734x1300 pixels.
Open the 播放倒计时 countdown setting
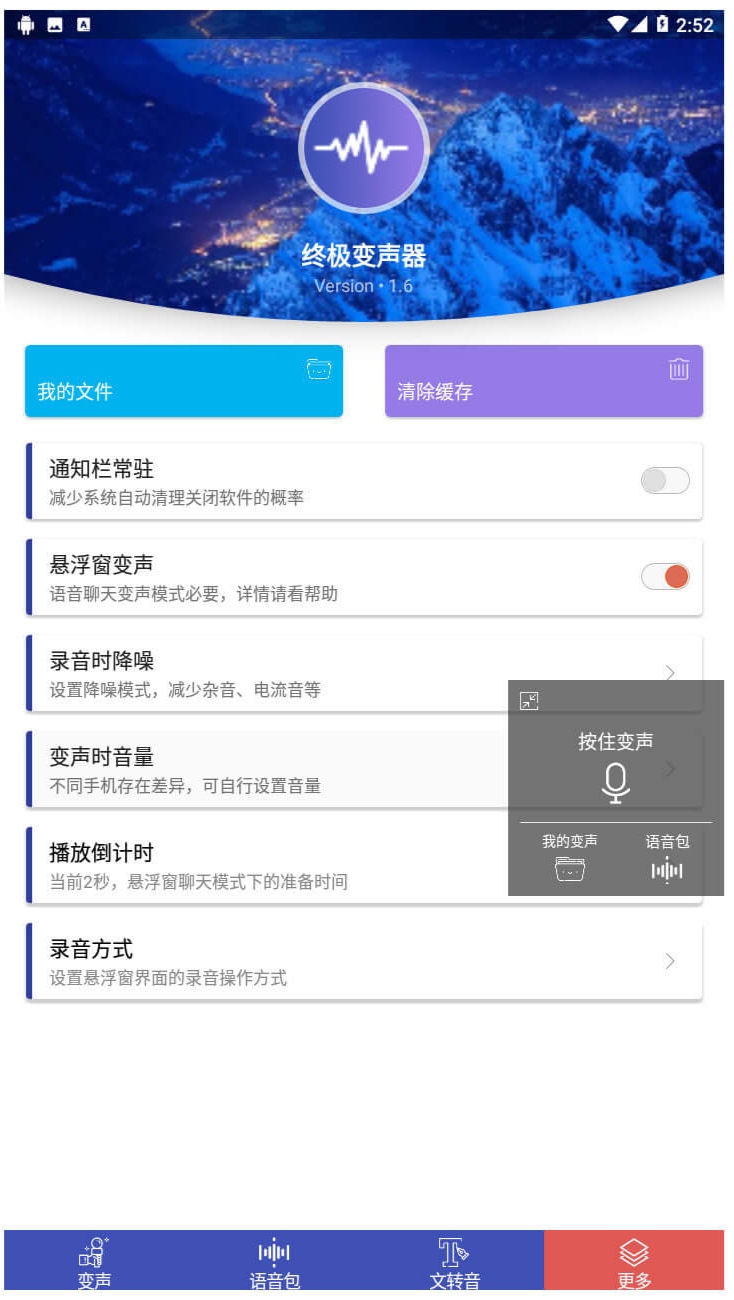click(267, 865)
